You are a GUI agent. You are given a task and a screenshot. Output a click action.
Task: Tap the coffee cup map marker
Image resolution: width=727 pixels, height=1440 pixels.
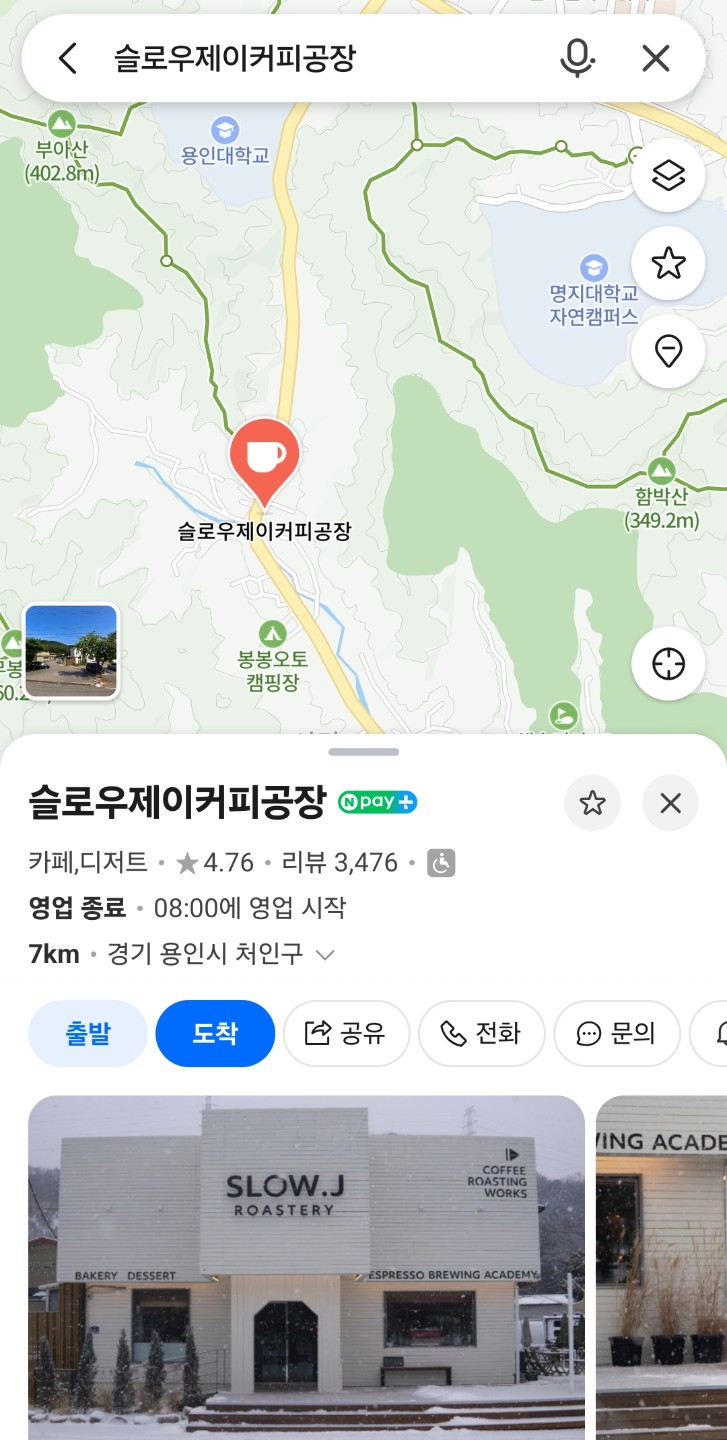point(264,456)
